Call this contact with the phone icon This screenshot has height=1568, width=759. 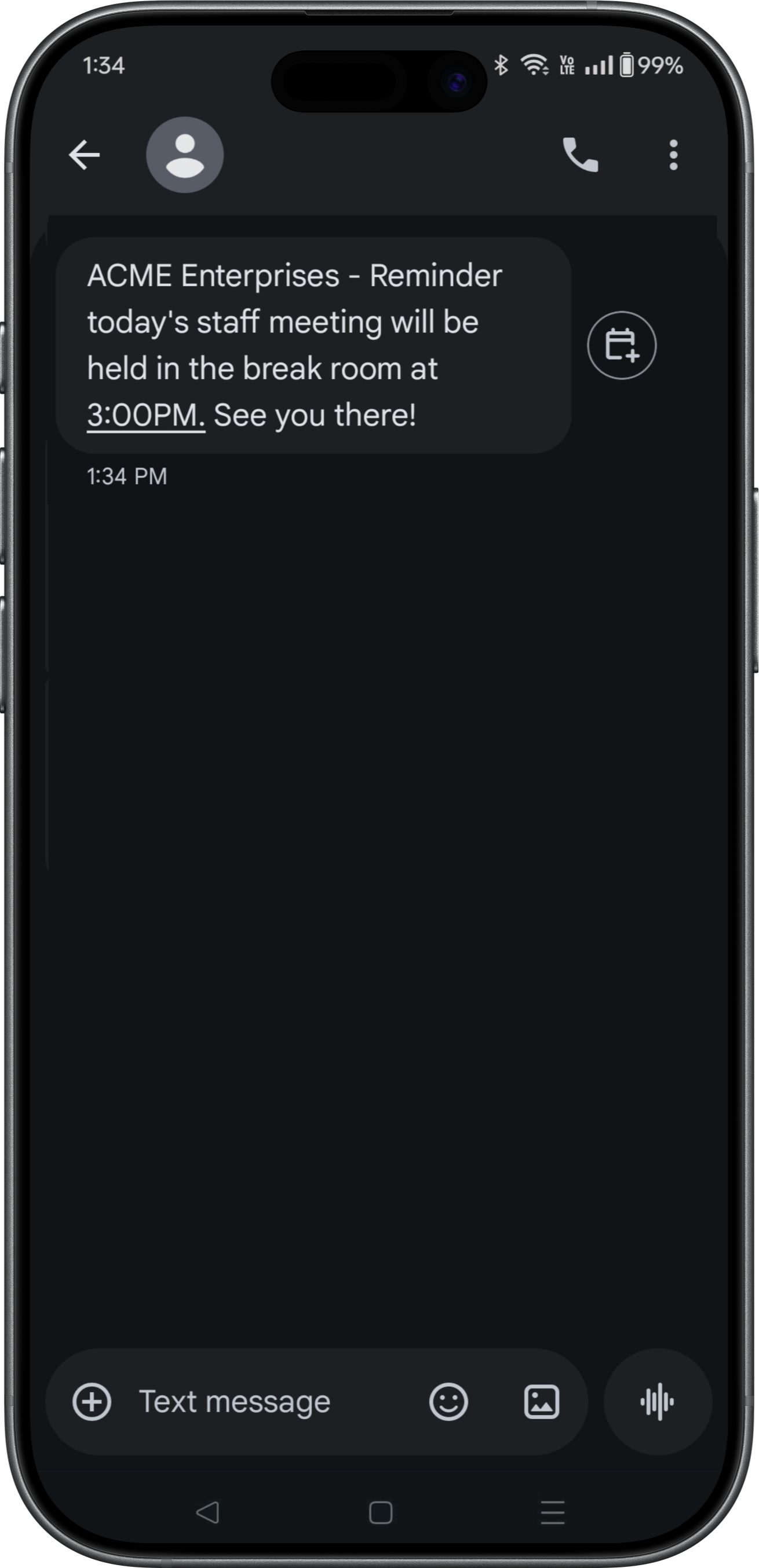(580, 155)
